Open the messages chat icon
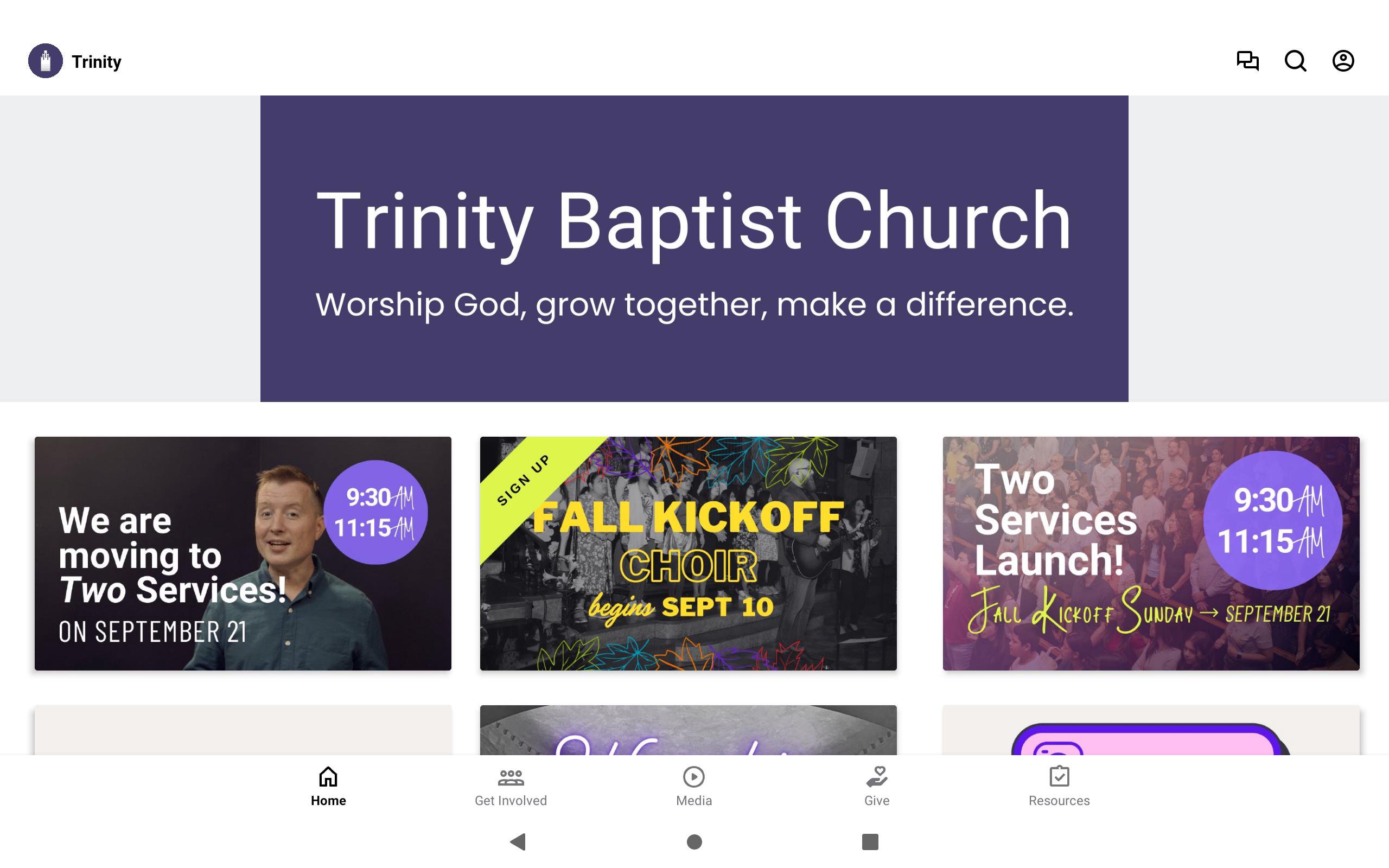Image resolution: width=1389 pixels, height=868 pixels. [1247, 61]
